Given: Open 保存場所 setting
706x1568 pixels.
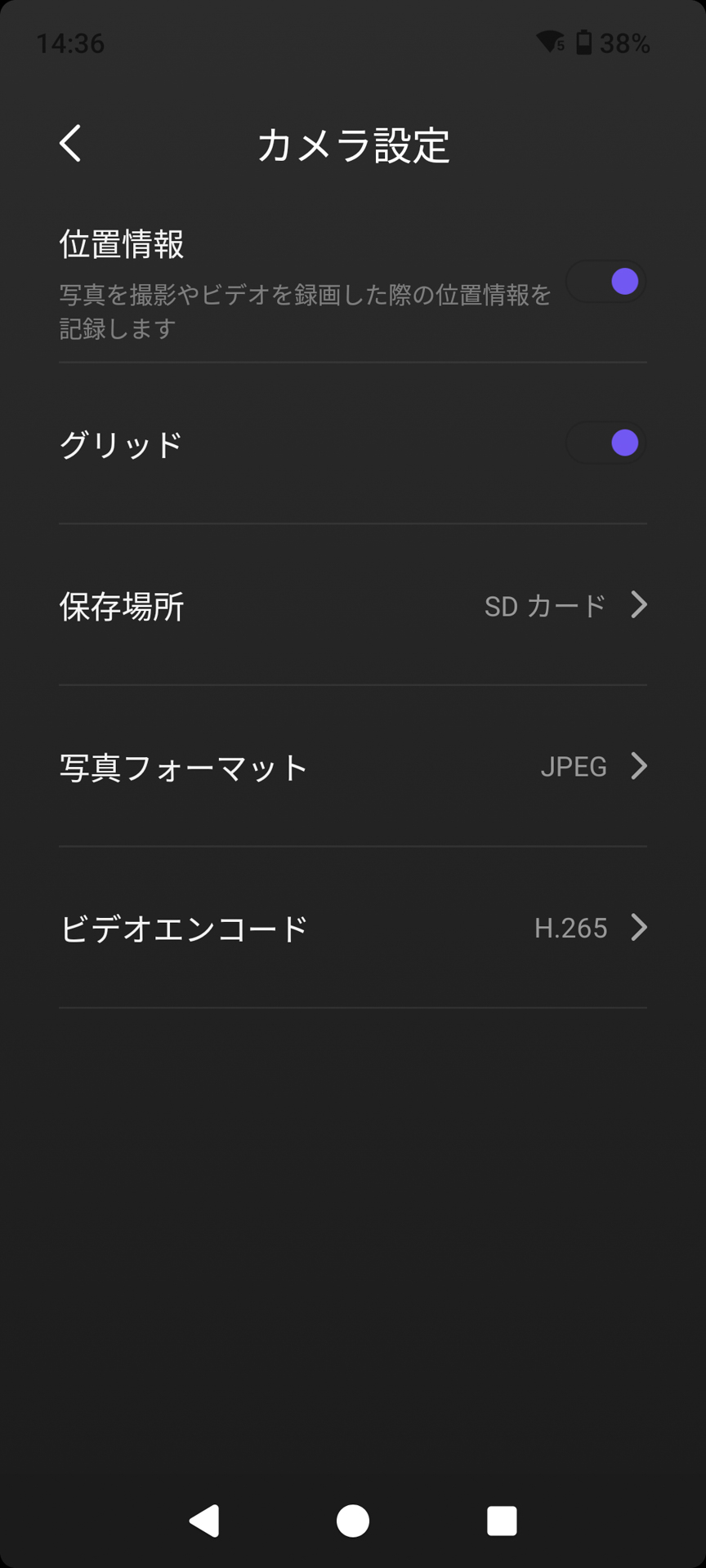Looking at the screenshot, I should pos(353,605).
